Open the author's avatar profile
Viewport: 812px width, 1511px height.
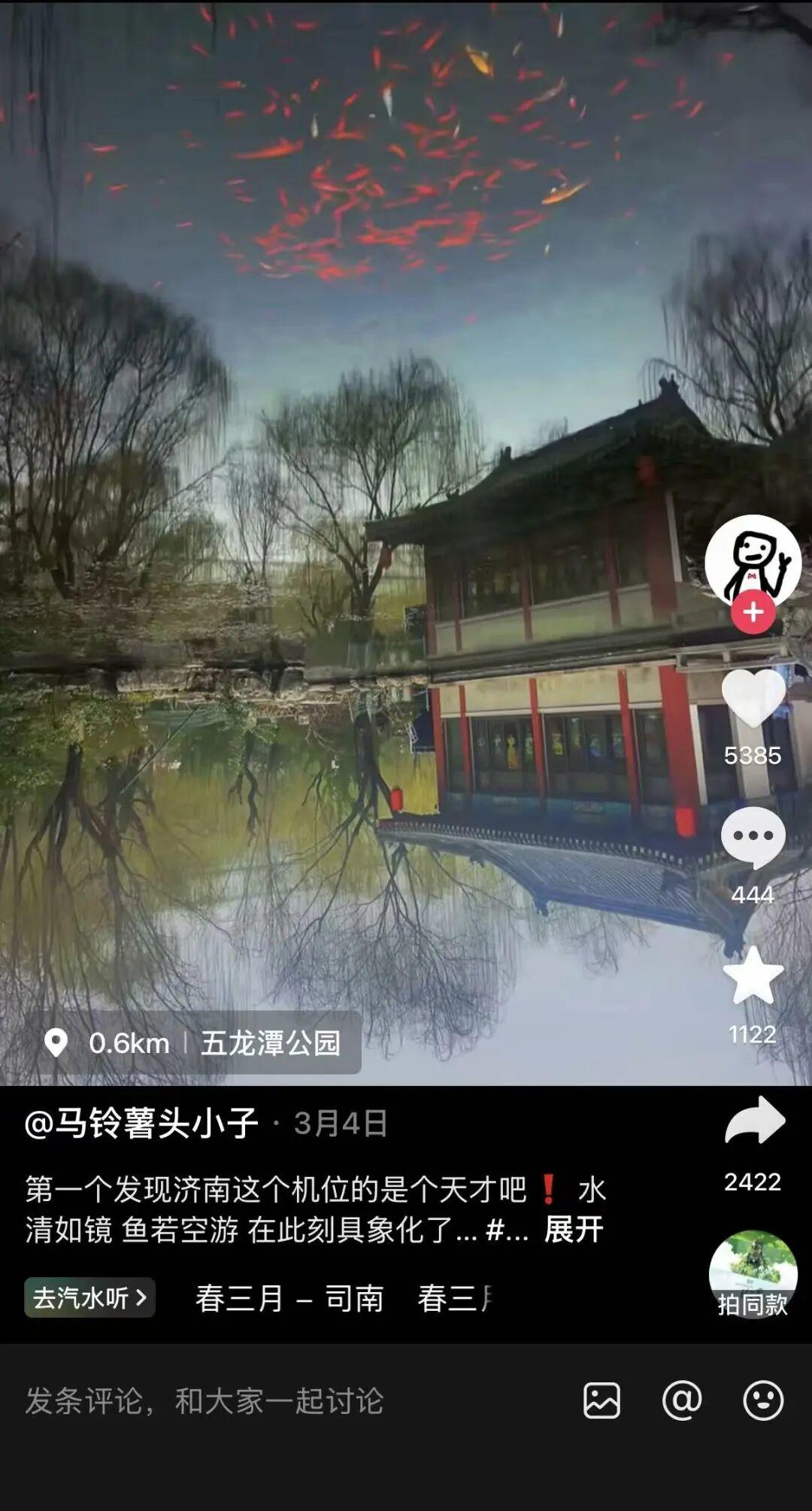(753, 559)
